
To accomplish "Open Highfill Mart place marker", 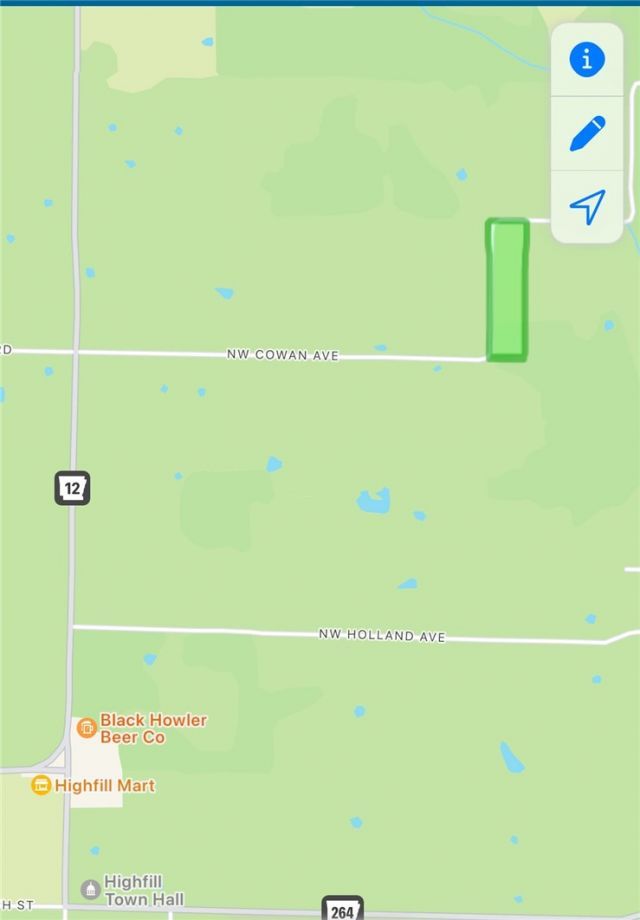I will pos(41,785).
